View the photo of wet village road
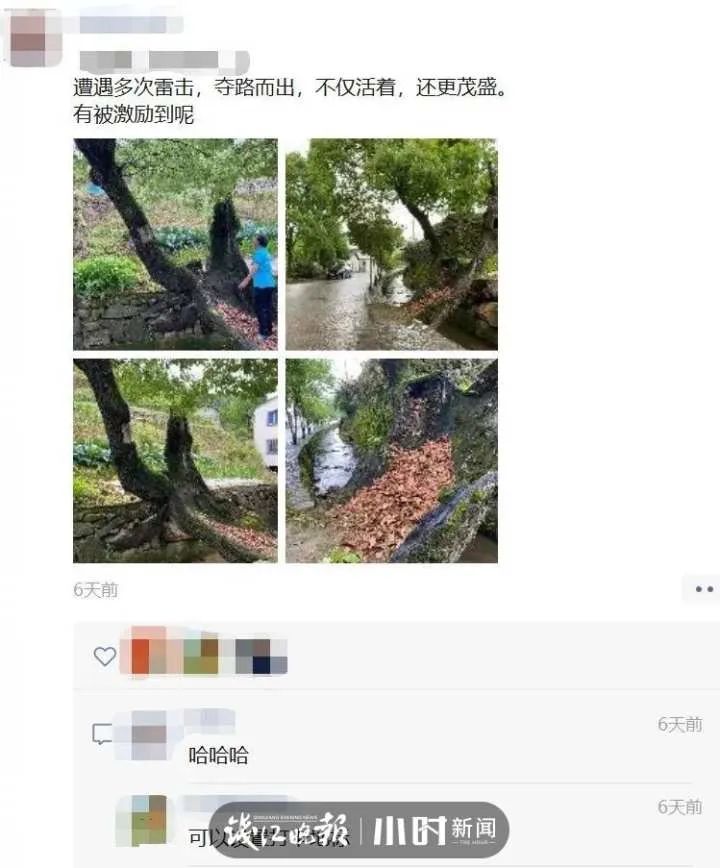720x868 pixels. coord(391,244)
